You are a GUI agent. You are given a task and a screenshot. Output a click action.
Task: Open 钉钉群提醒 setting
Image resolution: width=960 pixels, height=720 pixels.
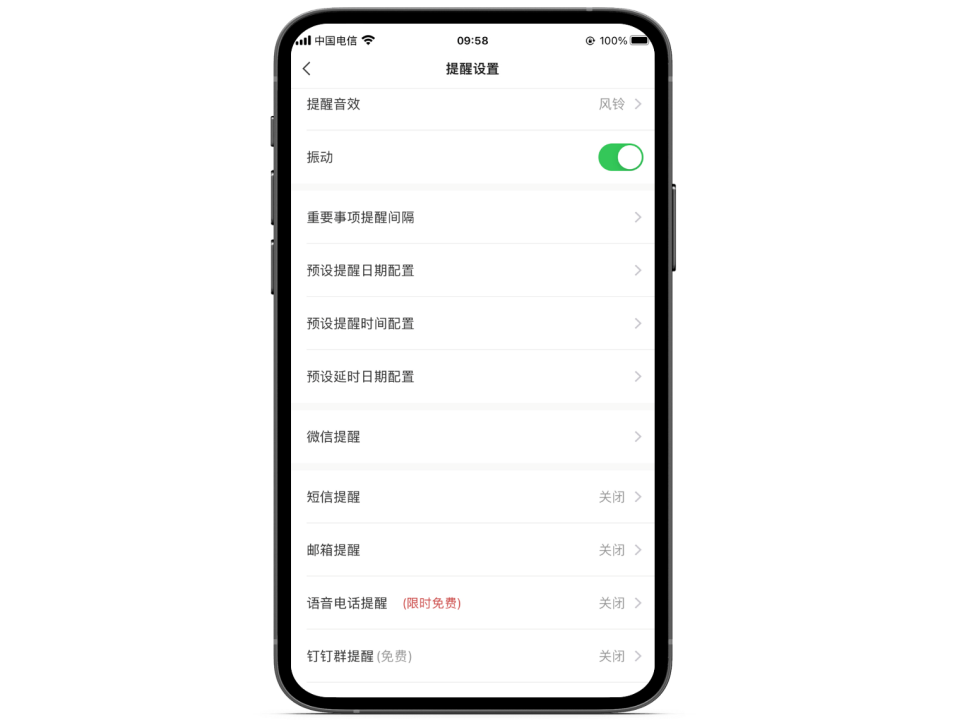(472, 656)
